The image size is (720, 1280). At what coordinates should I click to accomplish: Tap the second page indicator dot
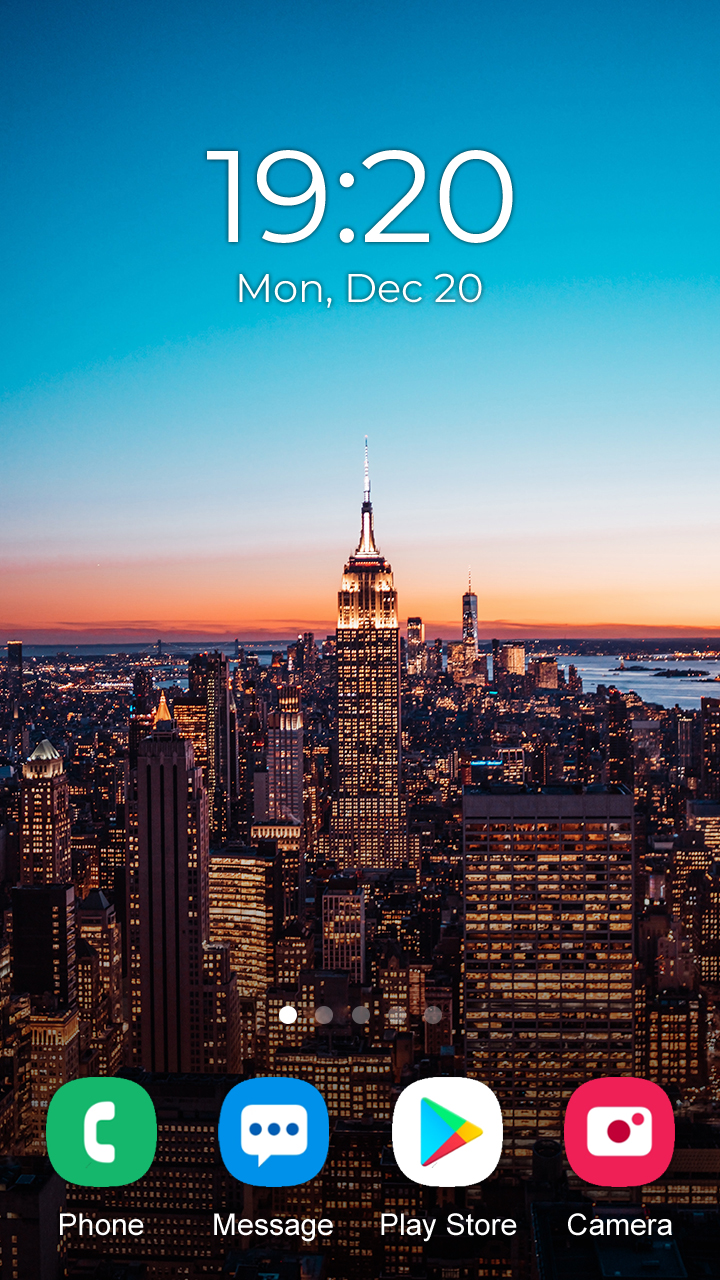click(322, 1015)
